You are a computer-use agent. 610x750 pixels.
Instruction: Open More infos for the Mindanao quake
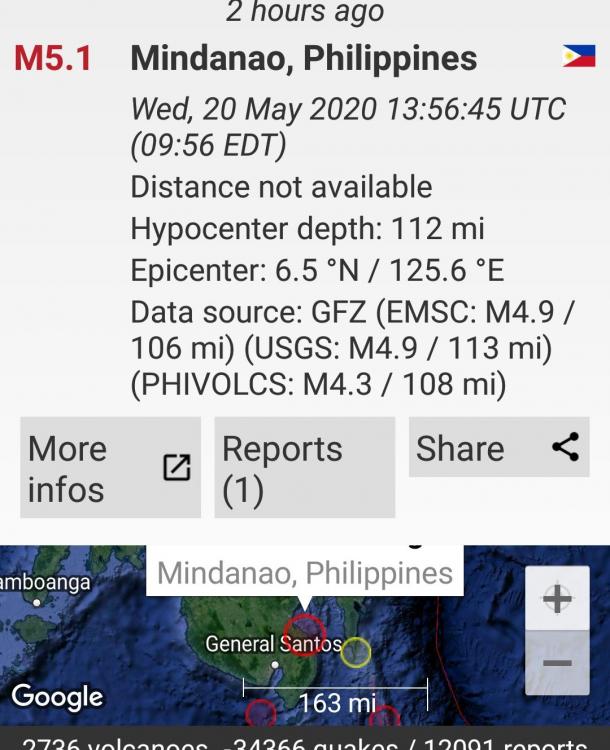tap(110, 468)
